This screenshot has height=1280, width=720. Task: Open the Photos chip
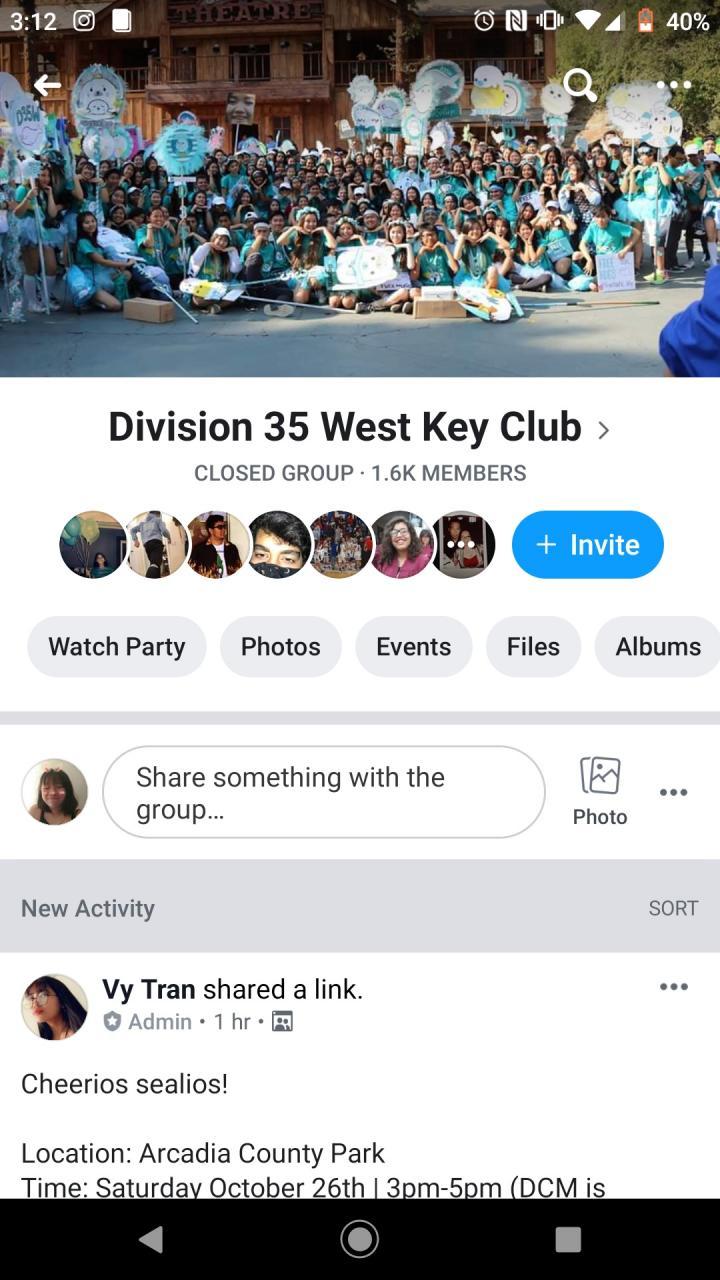[x=280, y=647]
